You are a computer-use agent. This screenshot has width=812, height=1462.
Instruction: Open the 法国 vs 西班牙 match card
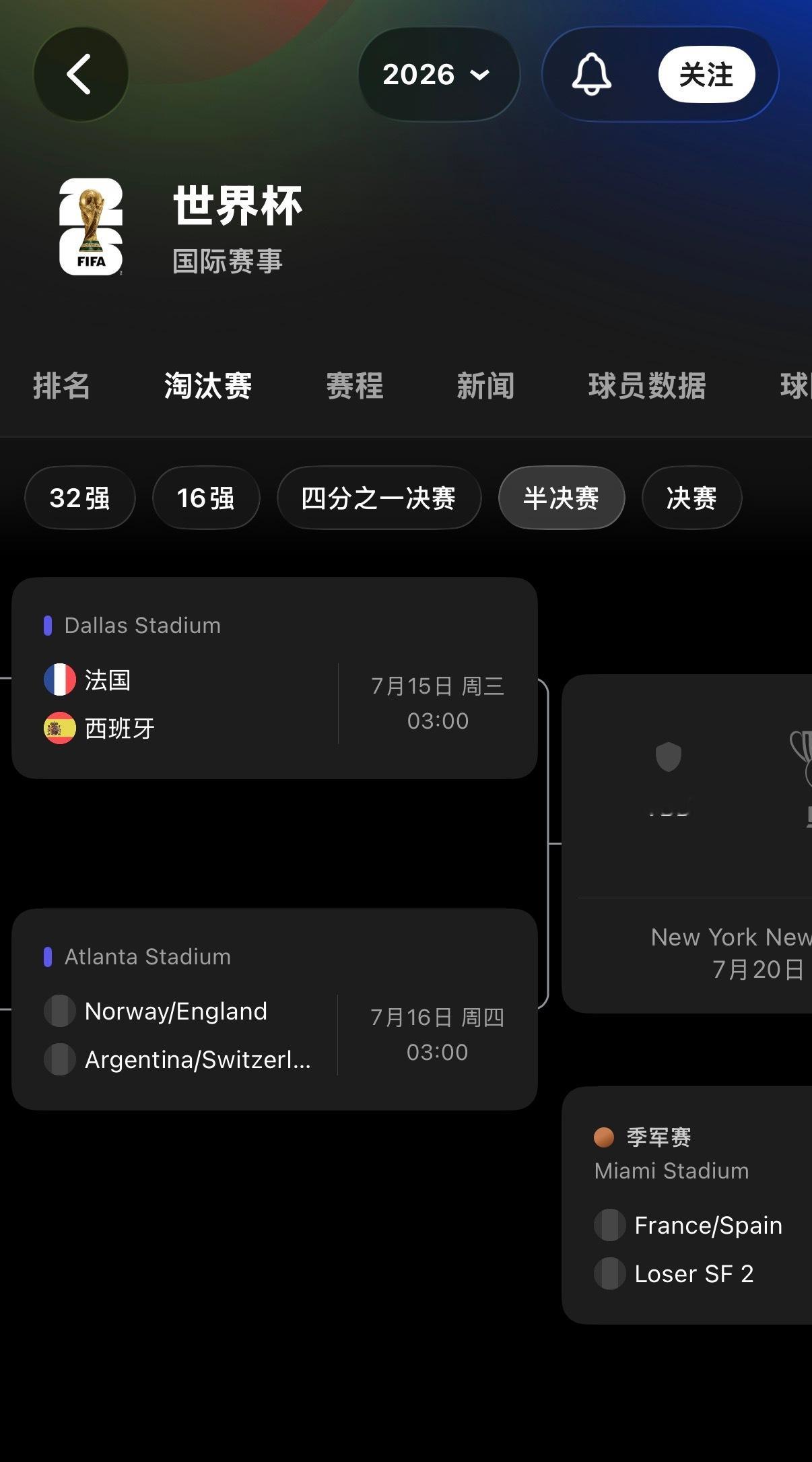(275, 678)
